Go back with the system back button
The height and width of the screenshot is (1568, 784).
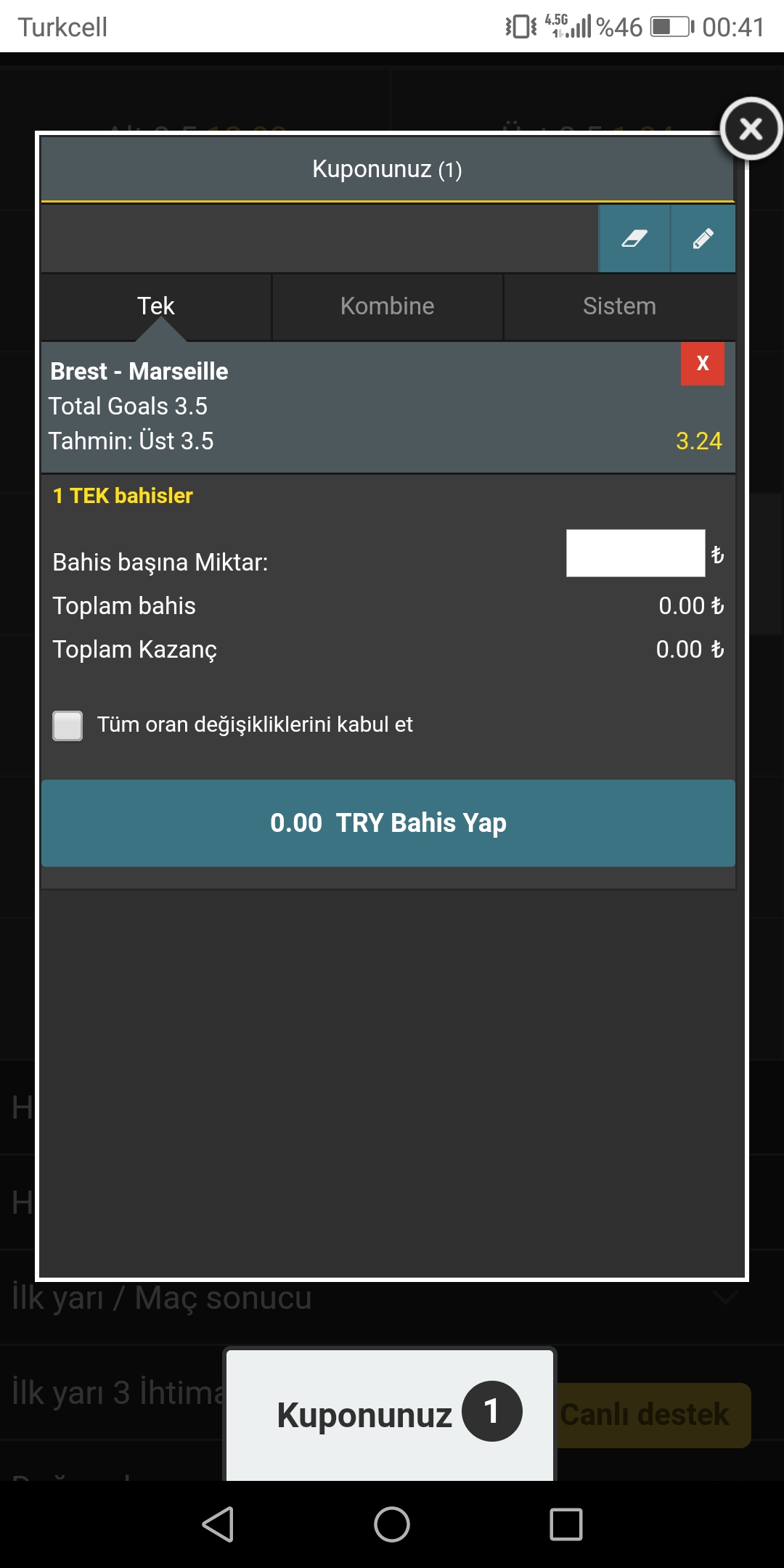(x=218, y=1524)
